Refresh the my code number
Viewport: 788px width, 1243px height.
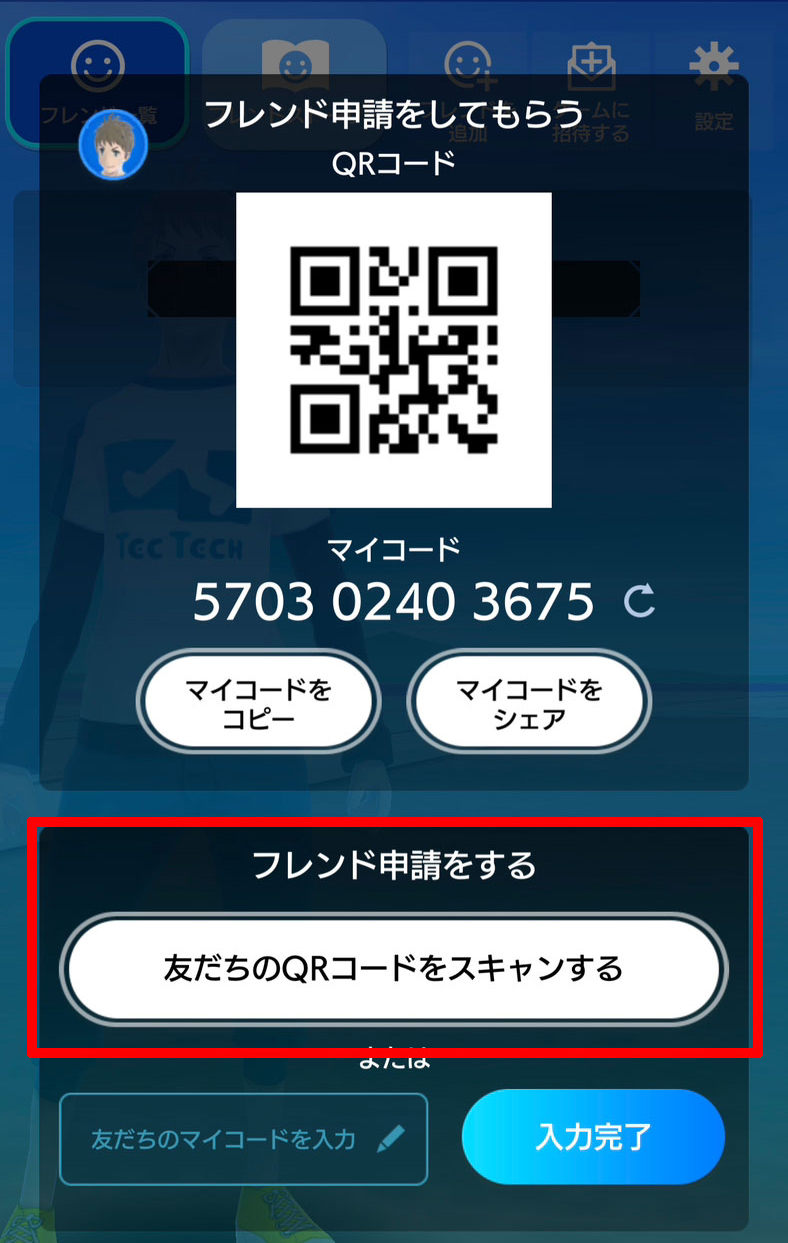pos(639,601)
